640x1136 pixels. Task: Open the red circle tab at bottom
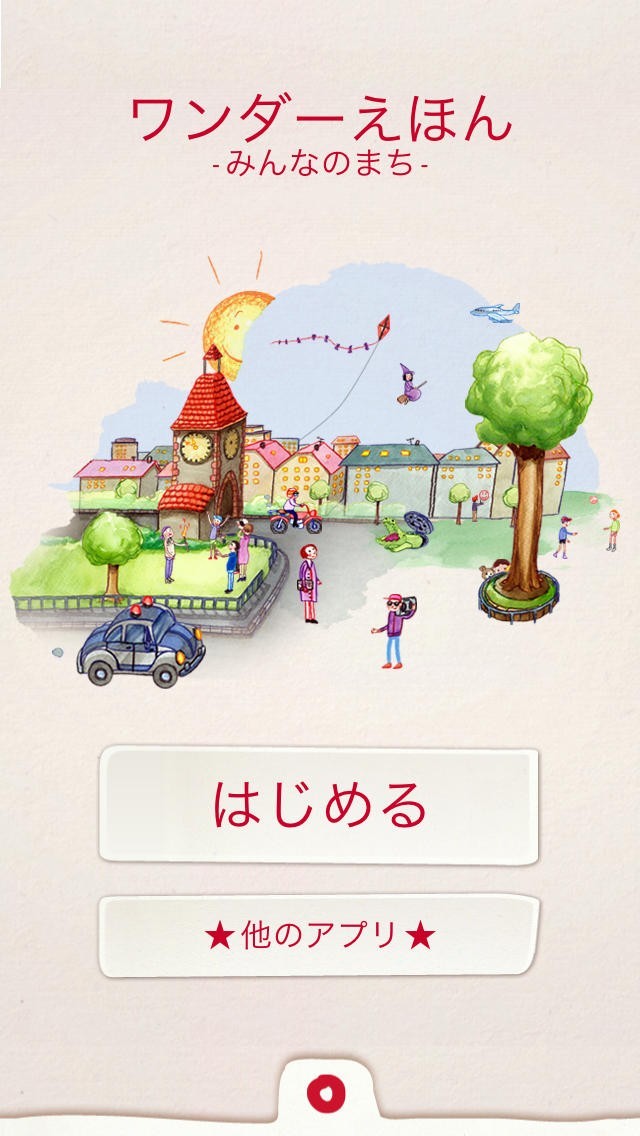click(x=325, y=1093)
